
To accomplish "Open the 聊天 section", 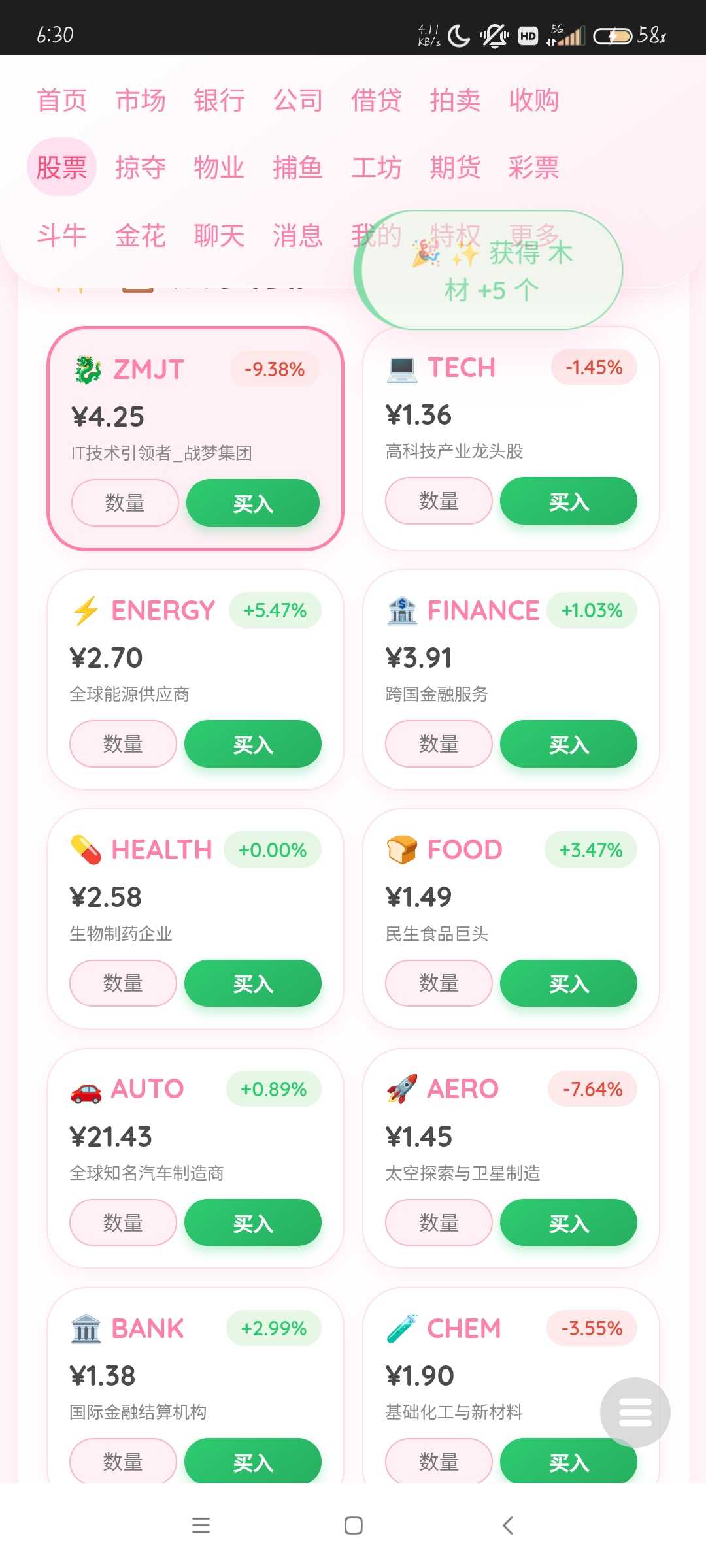I will [219, 235].
